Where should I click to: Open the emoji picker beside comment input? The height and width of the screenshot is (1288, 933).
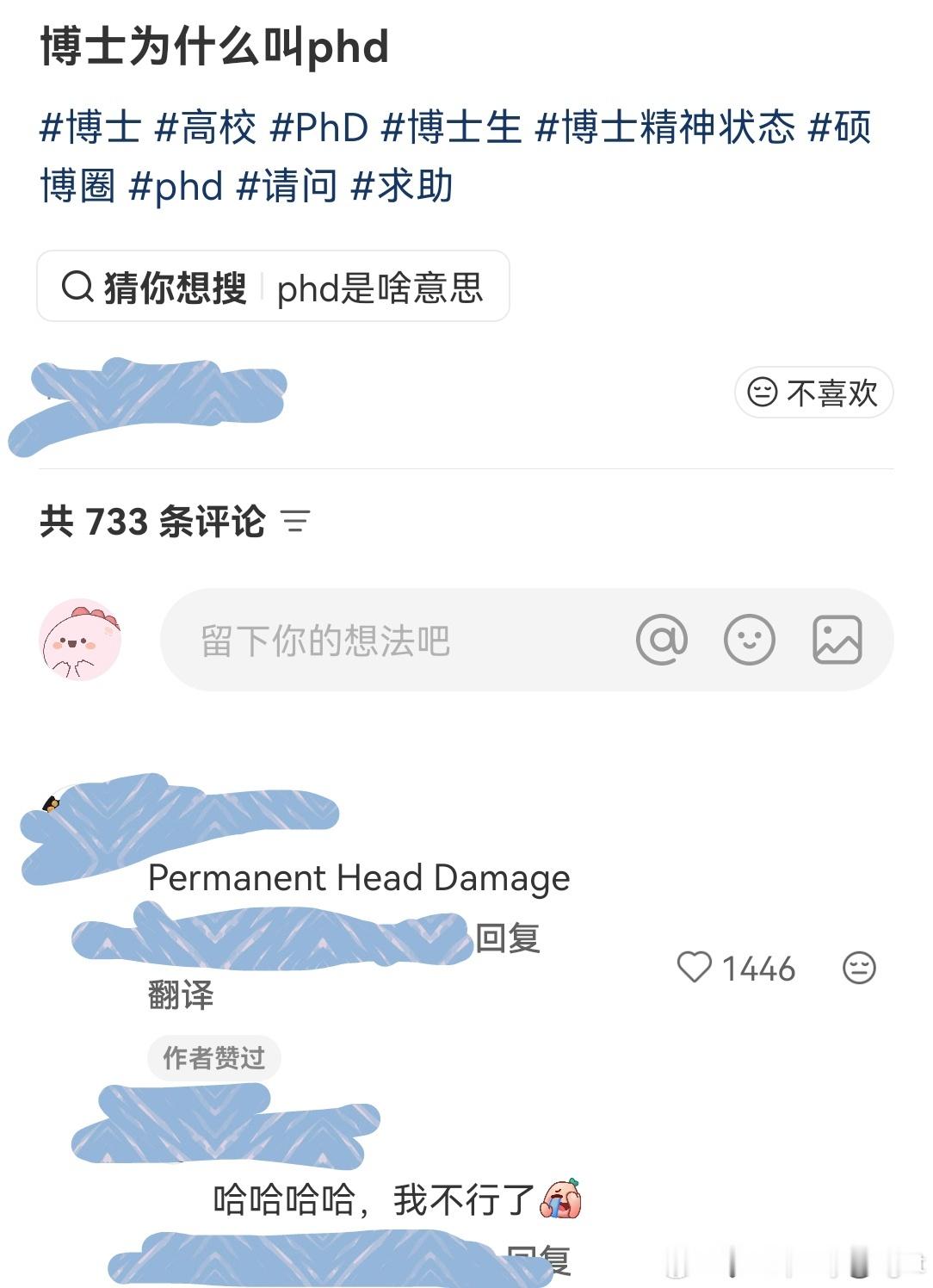tap(751, 639)
